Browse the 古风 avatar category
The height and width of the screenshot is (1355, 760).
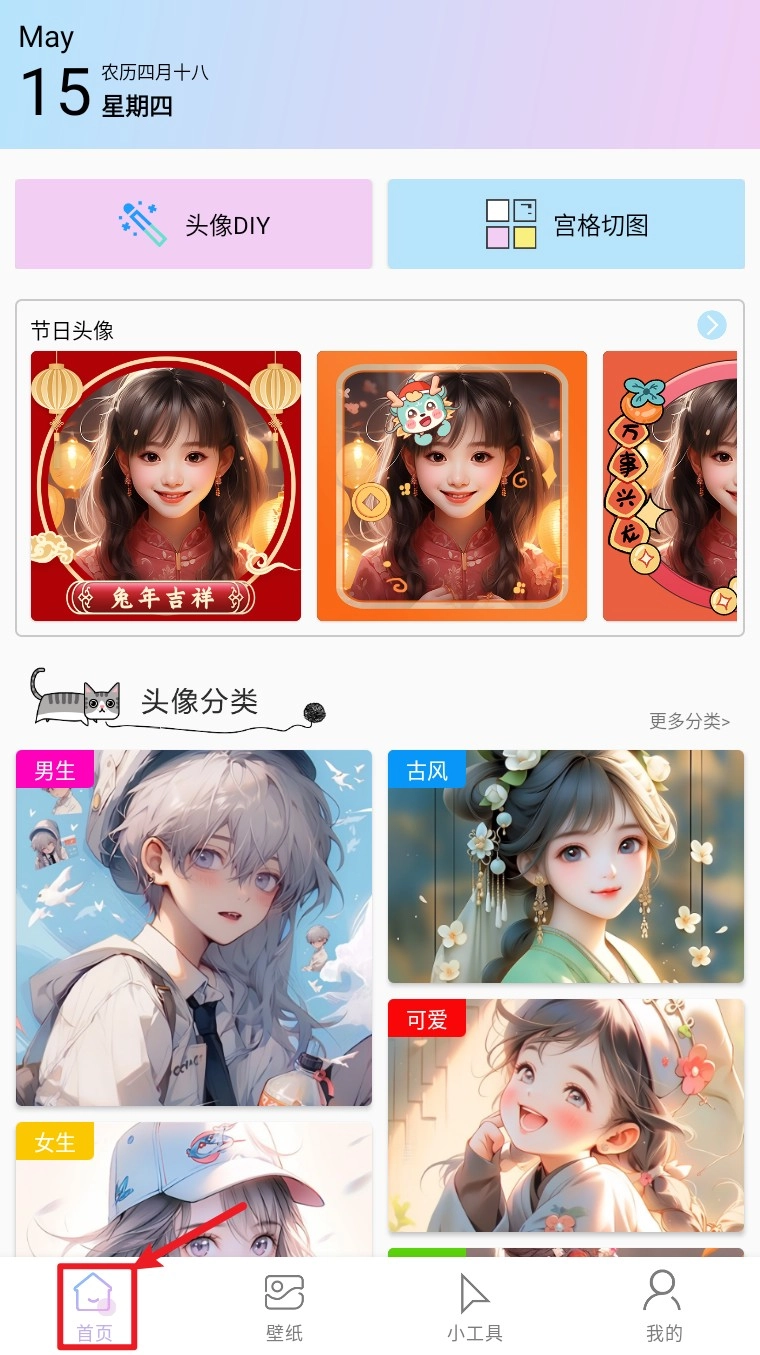click(566, 866)
